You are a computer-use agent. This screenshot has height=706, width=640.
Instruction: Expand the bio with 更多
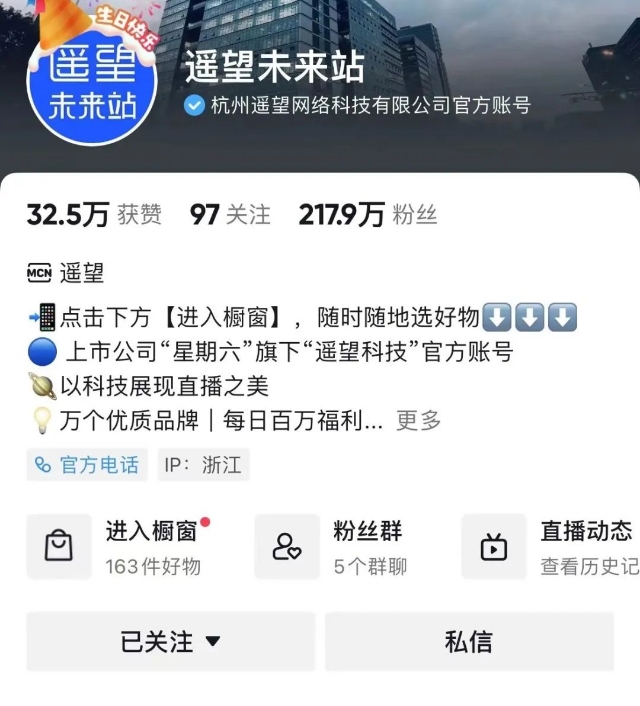click(418, 420)
